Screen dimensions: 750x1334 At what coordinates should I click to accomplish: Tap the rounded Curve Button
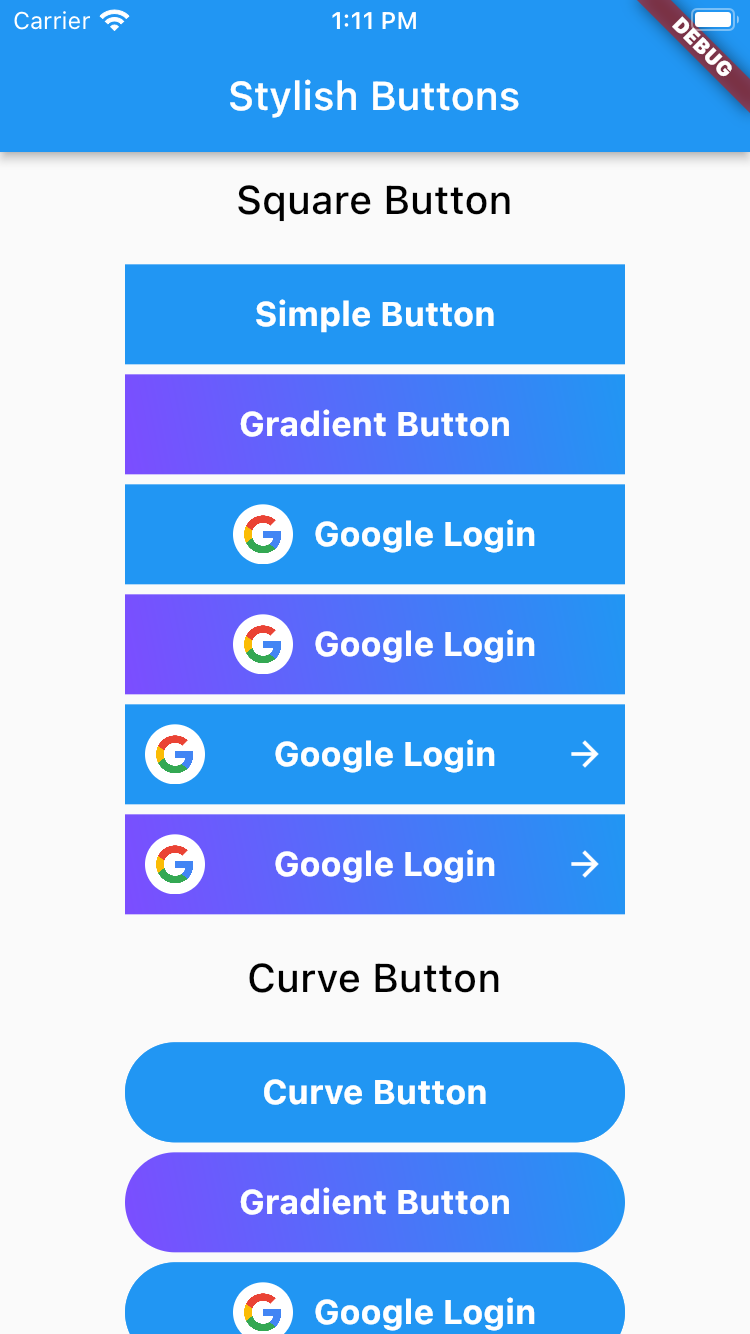click(x=374, y=1092)
